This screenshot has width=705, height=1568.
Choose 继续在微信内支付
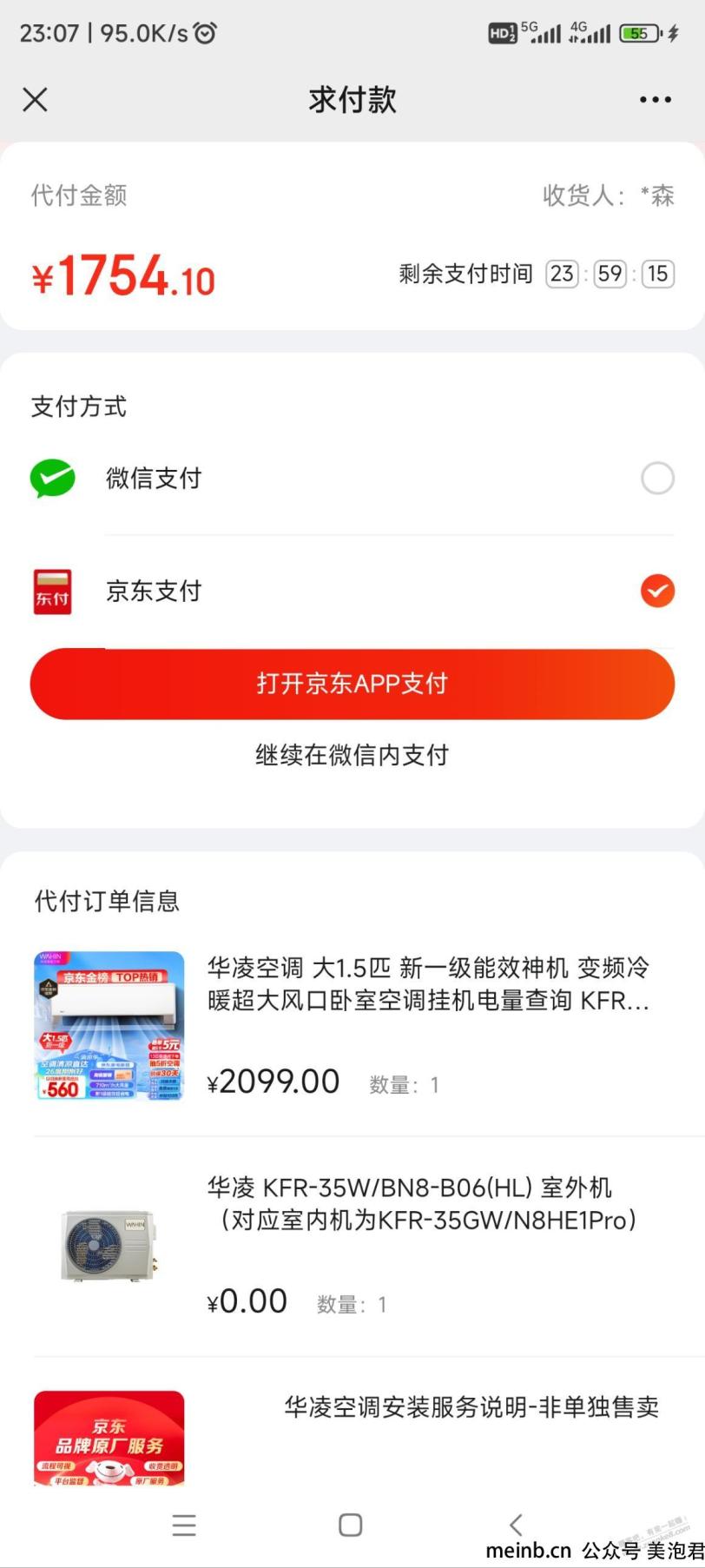pyautogui.click(x=352, y=755)
